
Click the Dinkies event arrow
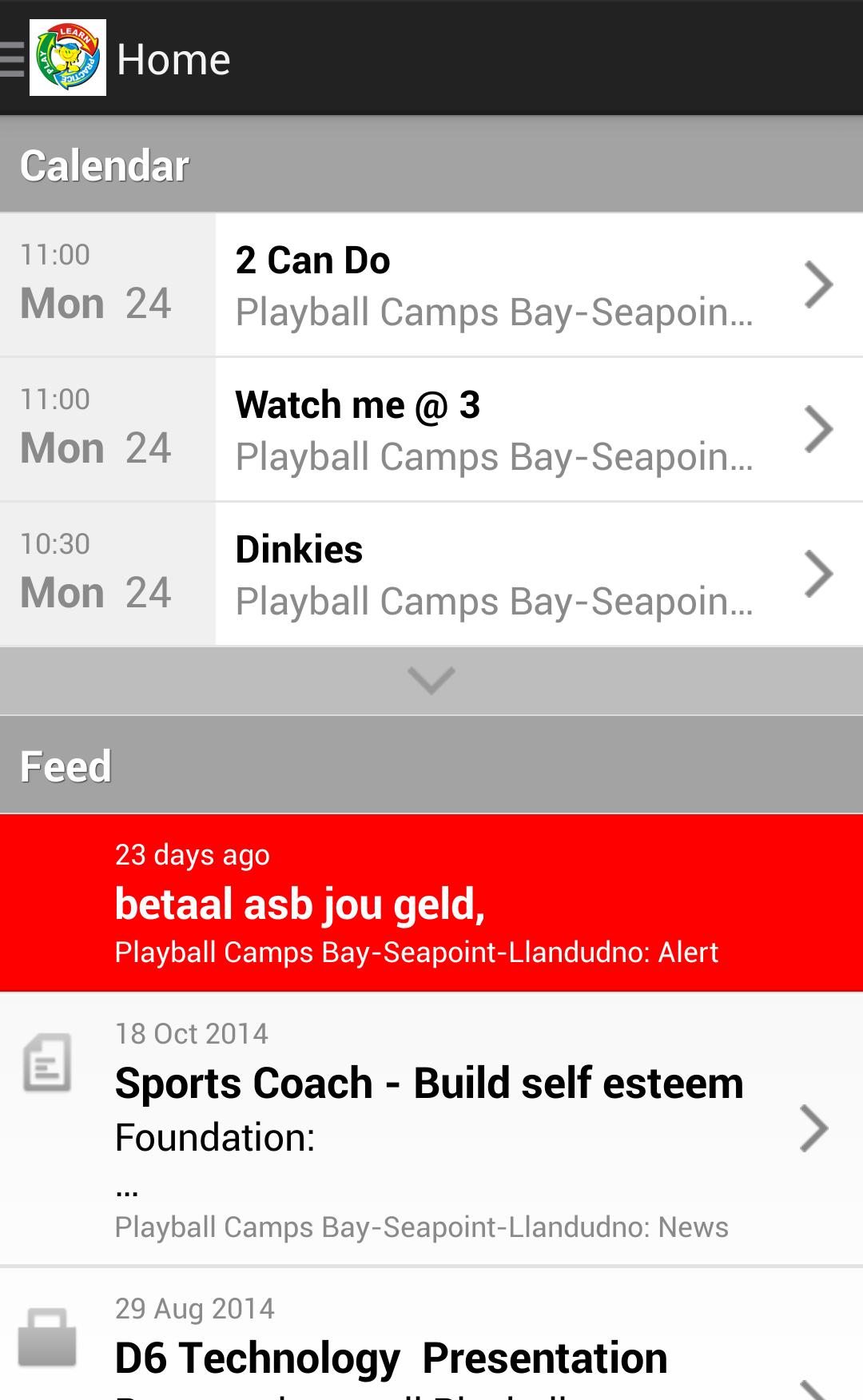817,574
